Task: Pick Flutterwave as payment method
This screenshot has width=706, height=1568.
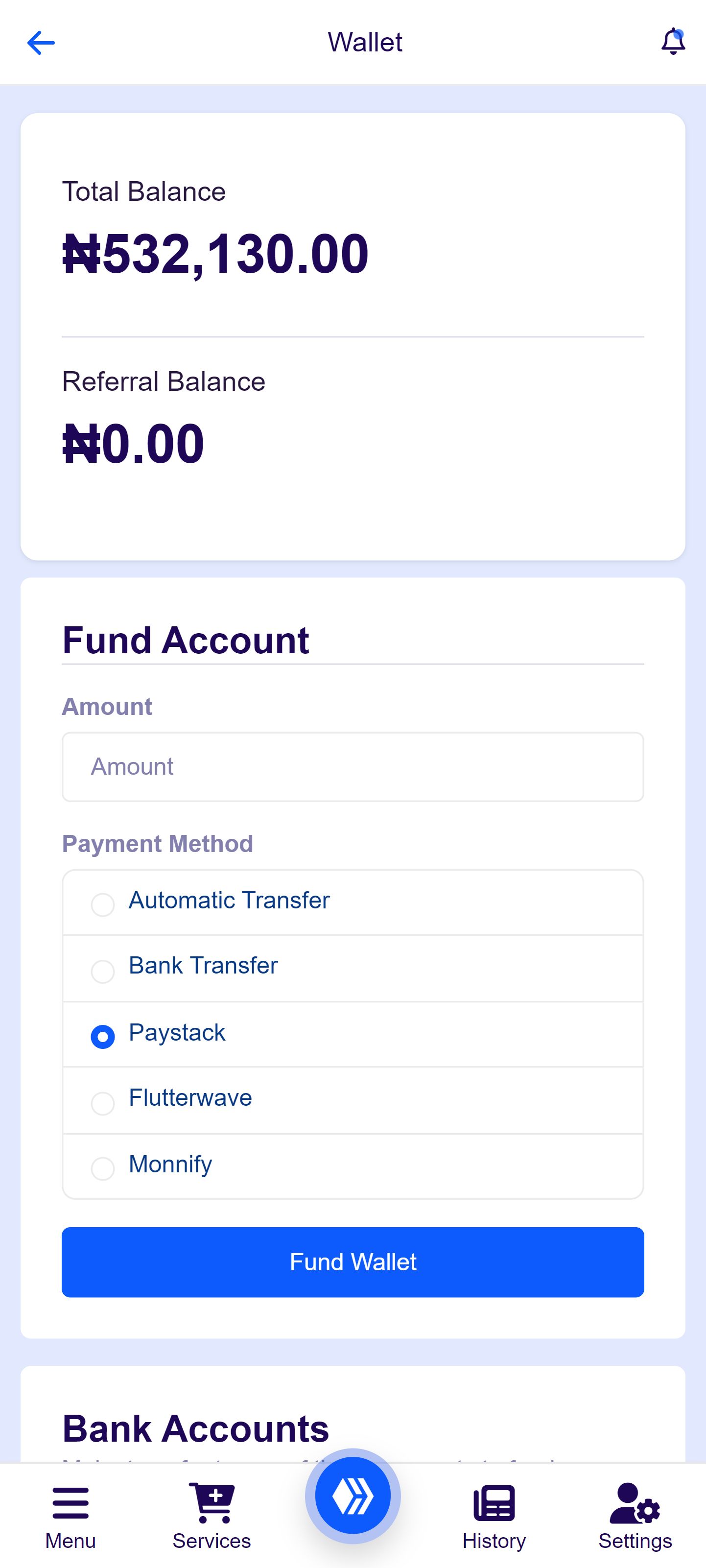Action: coord(353,1100)
